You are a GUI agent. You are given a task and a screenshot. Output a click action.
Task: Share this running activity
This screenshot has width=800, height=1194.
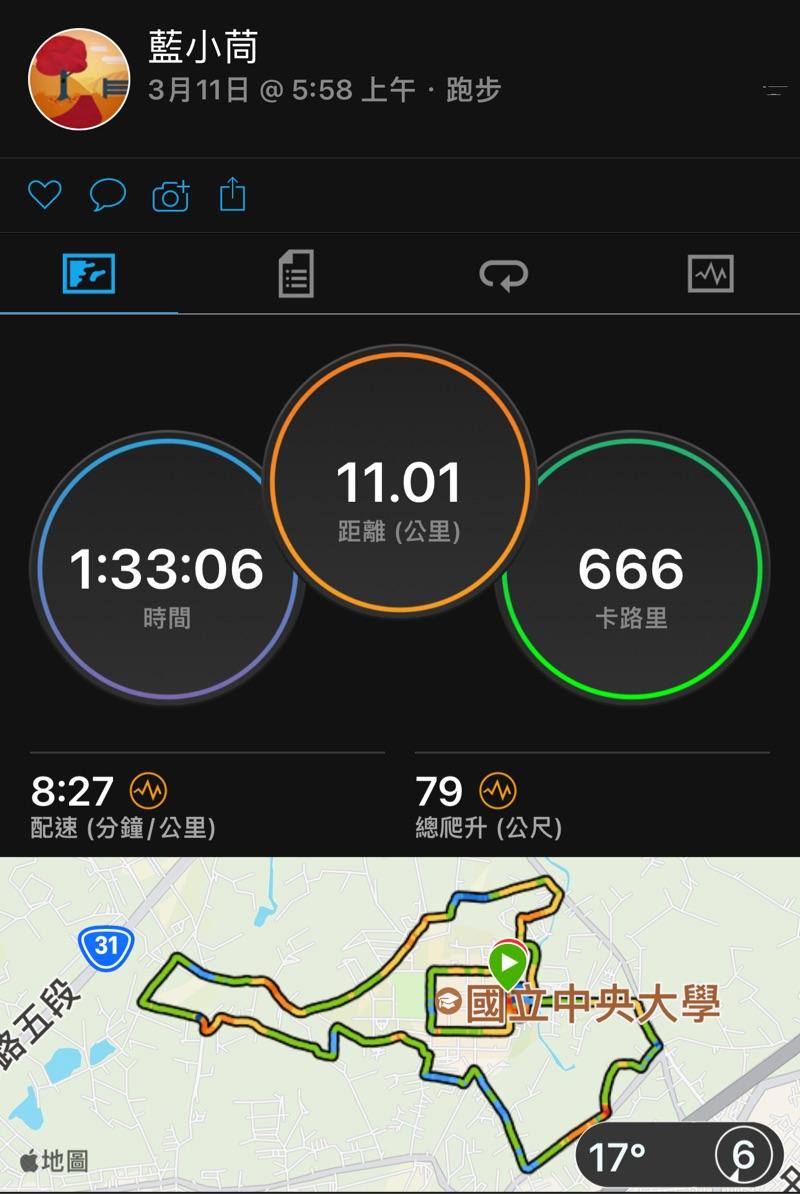coord(232,194)
